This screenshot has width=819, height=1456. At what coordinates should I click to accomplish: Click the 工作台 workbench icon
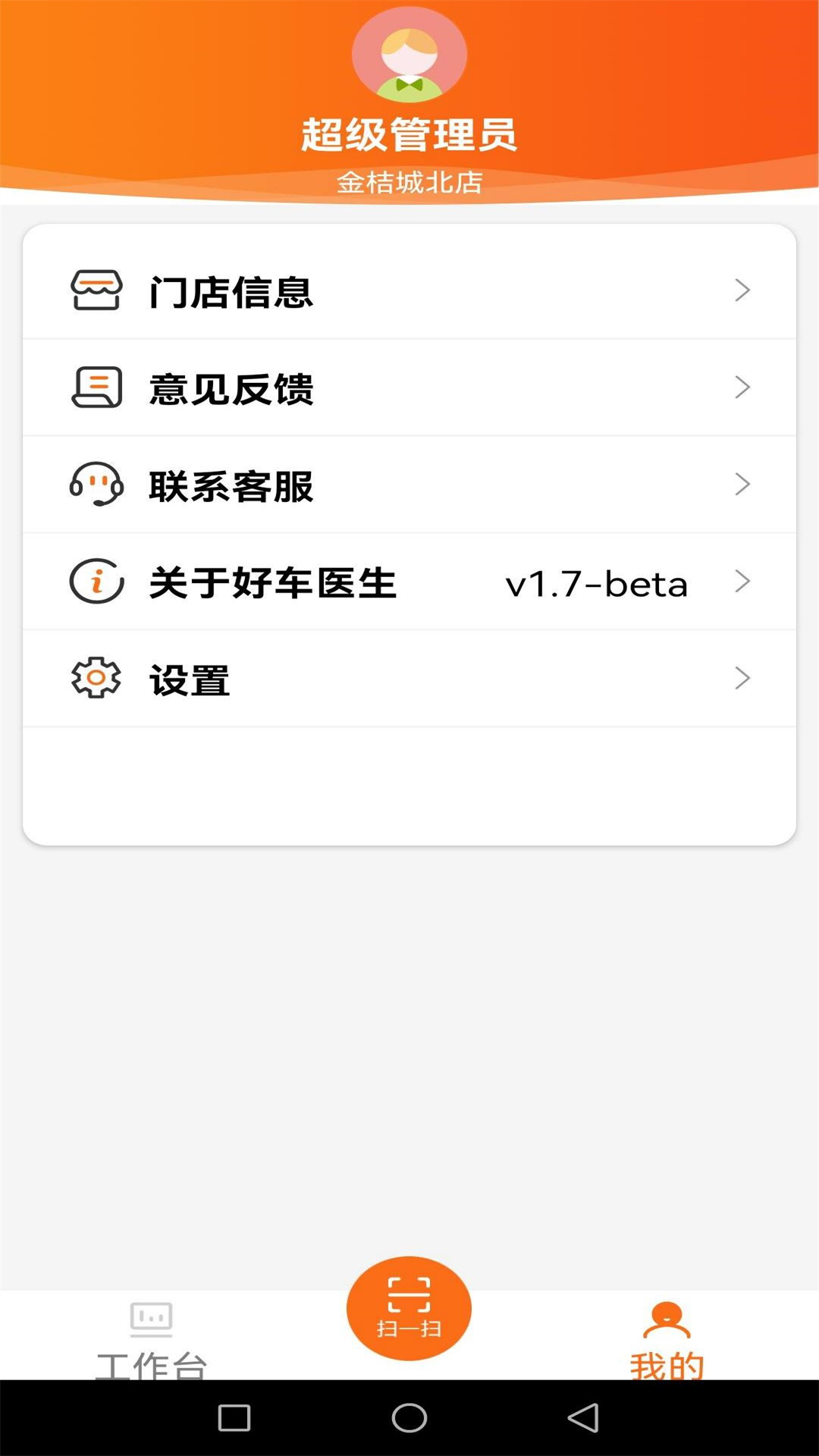[x=152, y=1316]
